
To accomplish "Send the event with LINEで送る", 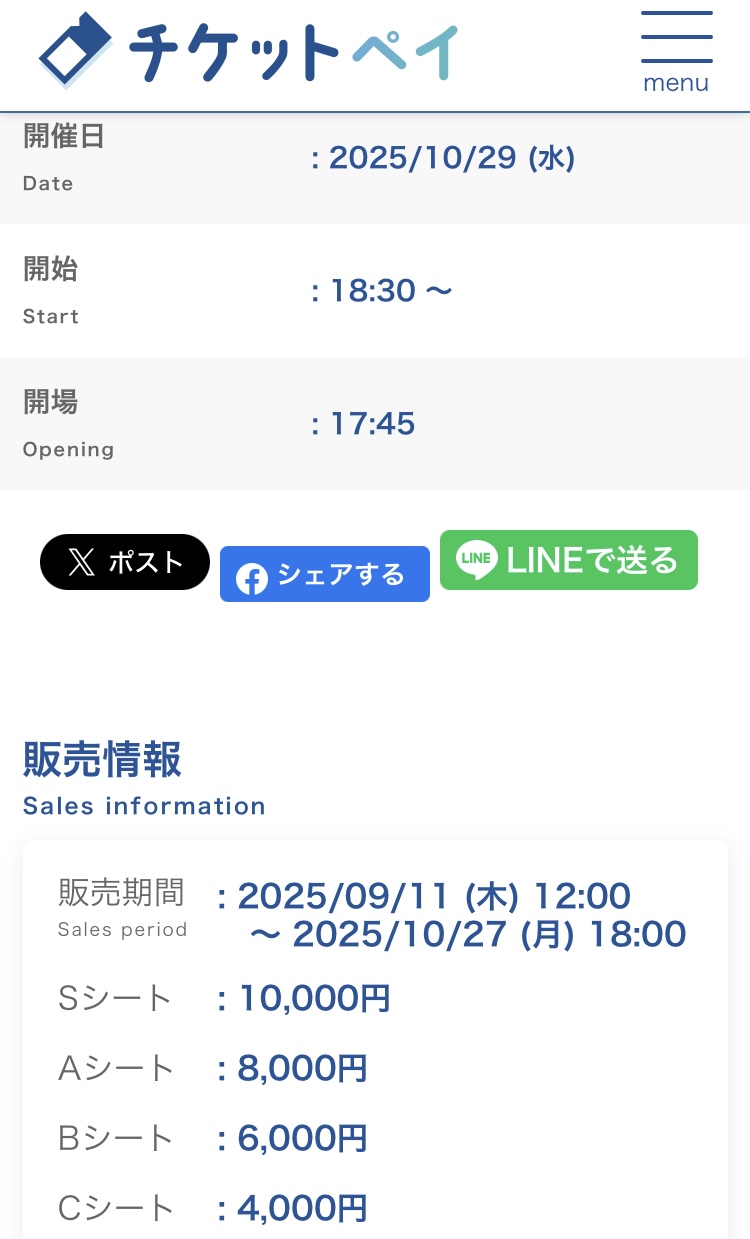I will click(x=569, y=560).
